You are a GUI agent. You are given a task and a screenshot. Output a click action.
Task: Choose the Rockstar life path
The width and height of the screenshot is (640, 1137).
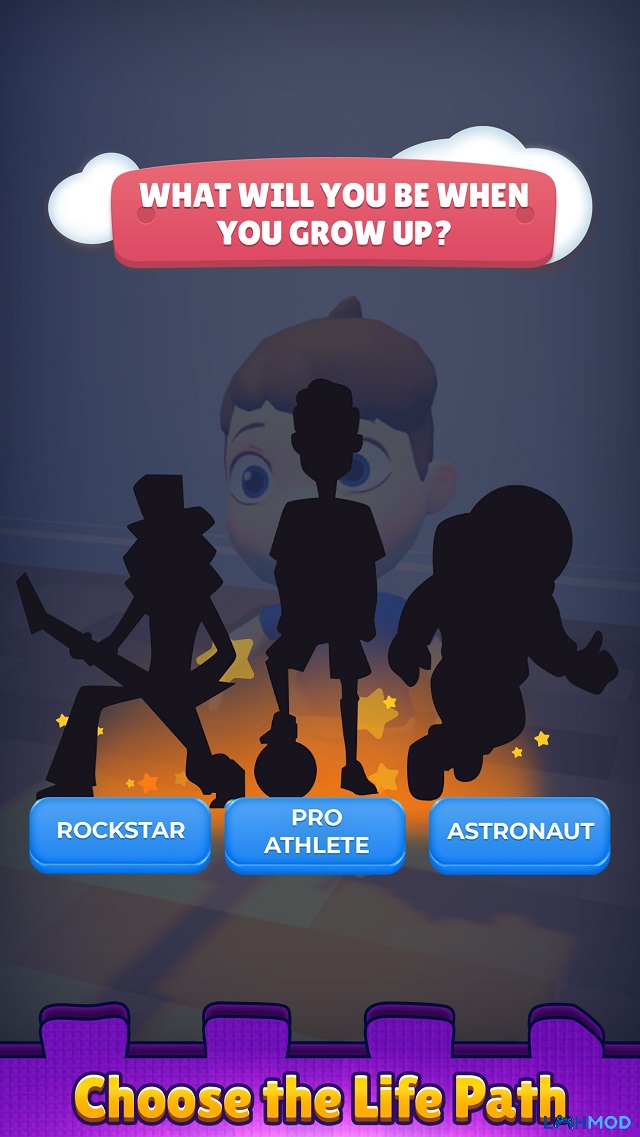[x=120, y=831]
